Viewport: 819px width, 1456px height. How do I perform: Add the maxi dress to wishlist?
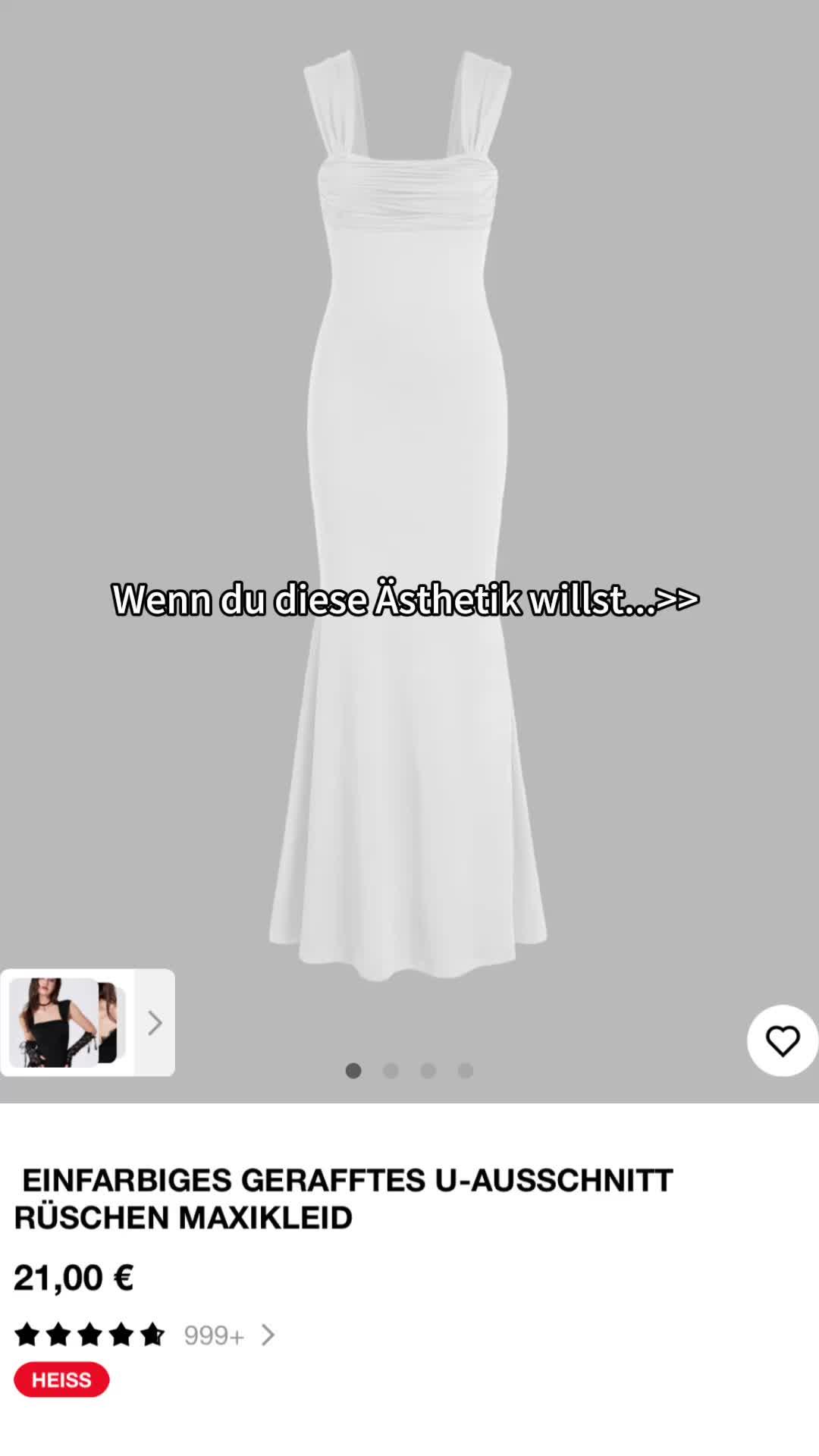click(782, 1040)
